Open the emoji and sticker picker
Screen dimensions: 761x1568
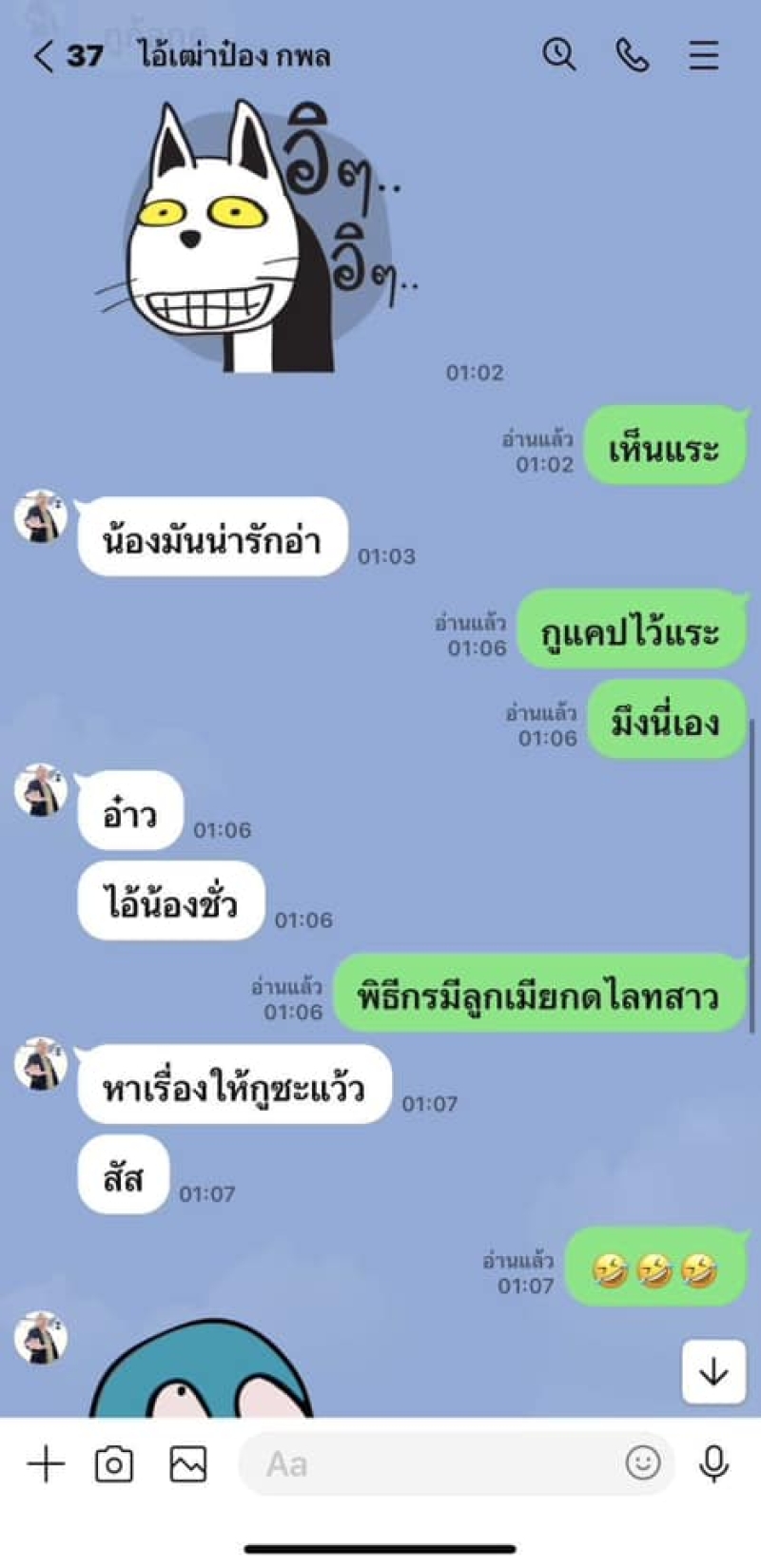point(643,1462)
